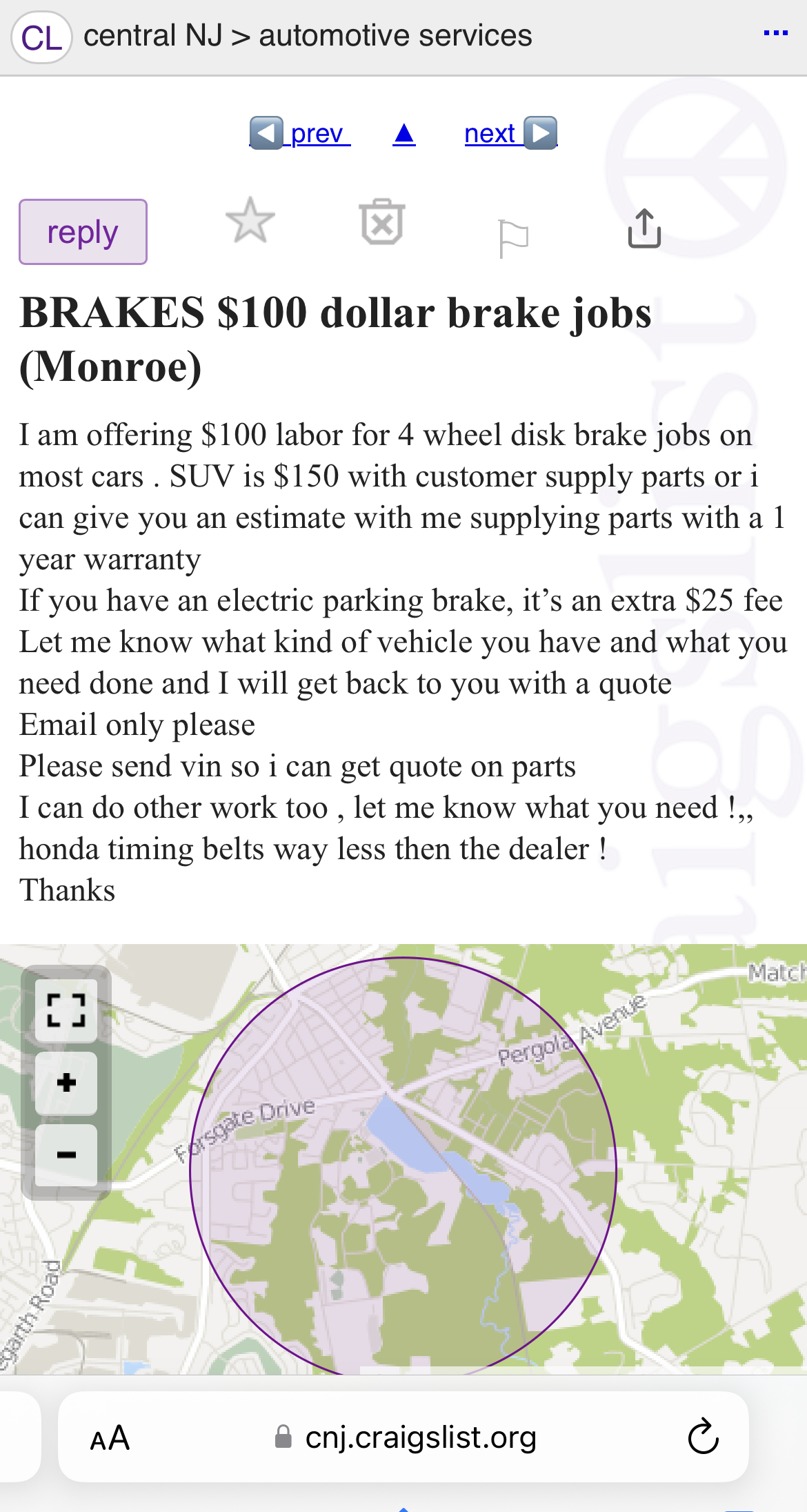This screenshot has height=1512, width=807.
Task: Reply to this brake jobs posting
Action: click(83, 232)
